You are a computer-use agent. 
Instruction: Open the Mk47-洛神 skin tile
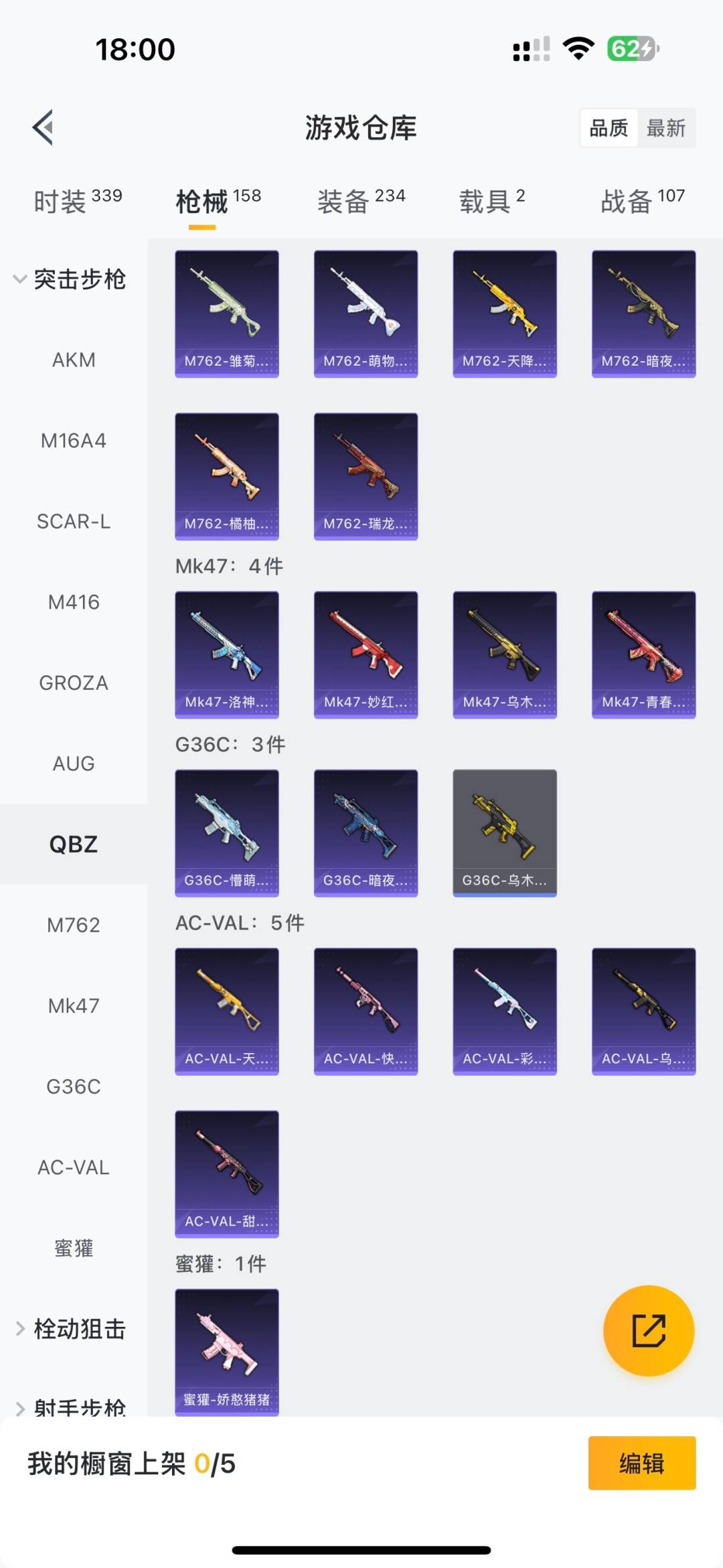tap(227, 654)
